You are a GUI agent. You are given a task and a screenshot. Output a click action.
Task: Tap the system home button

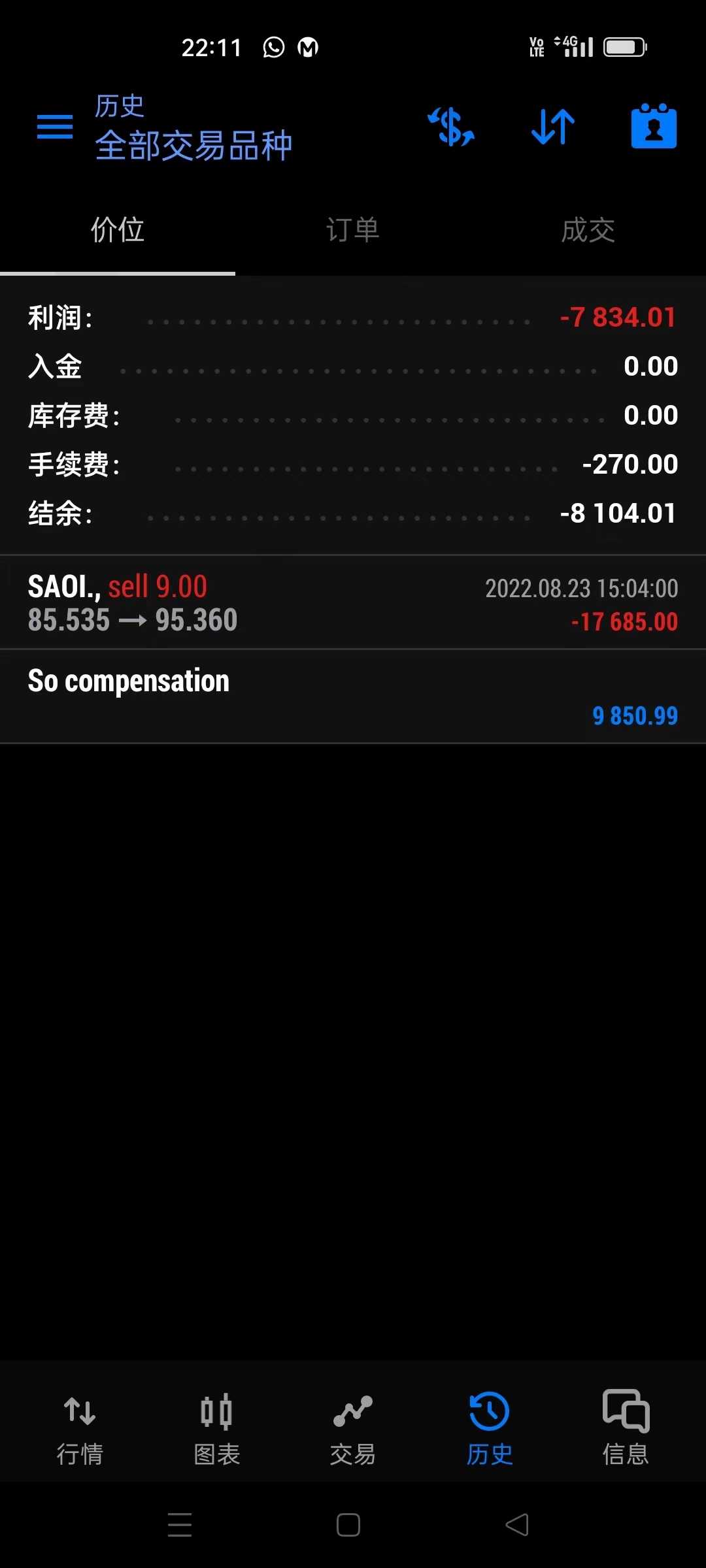[348, 1525]
